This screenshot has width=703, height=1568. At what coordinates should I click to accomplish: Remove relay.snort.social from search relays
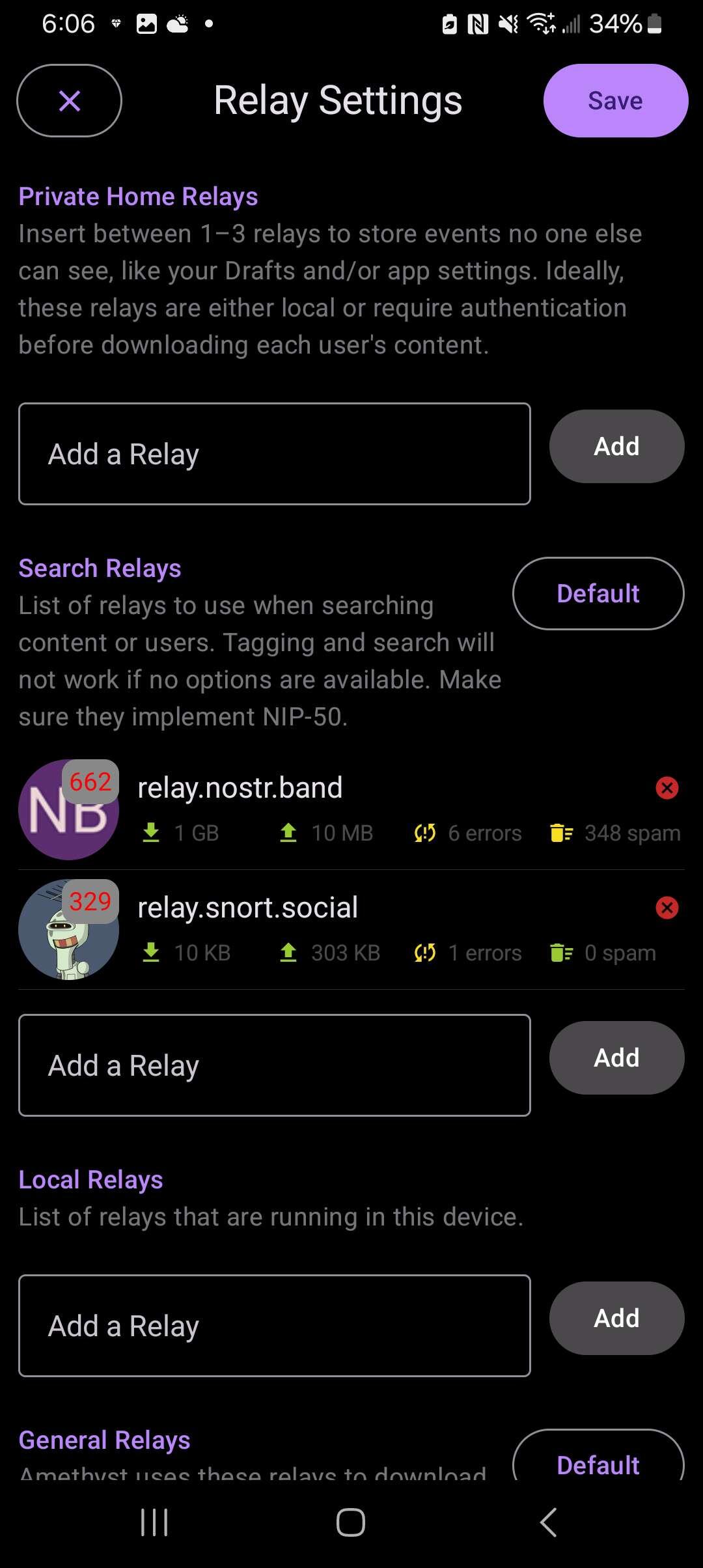(x=667, y=908)
